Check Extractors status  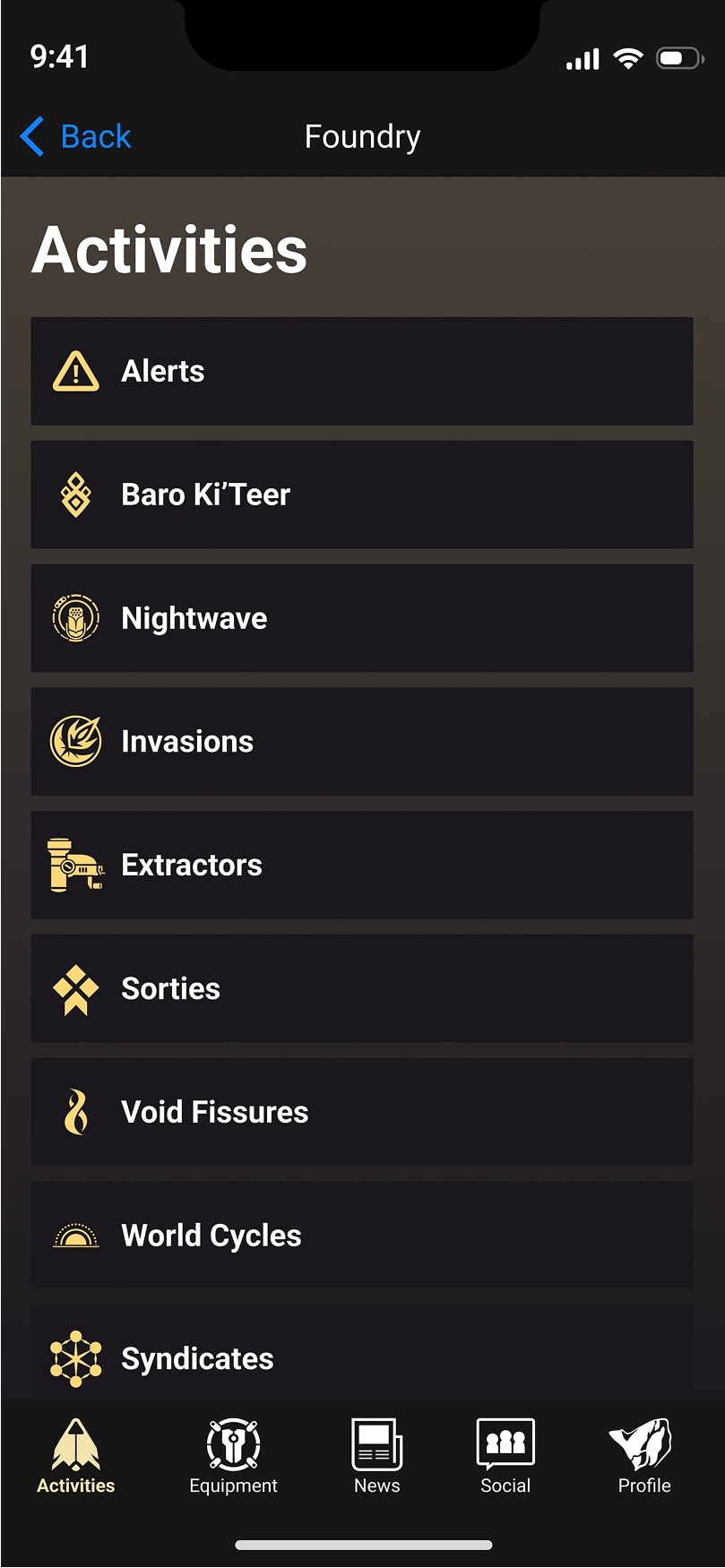click(x=362, y=866)
